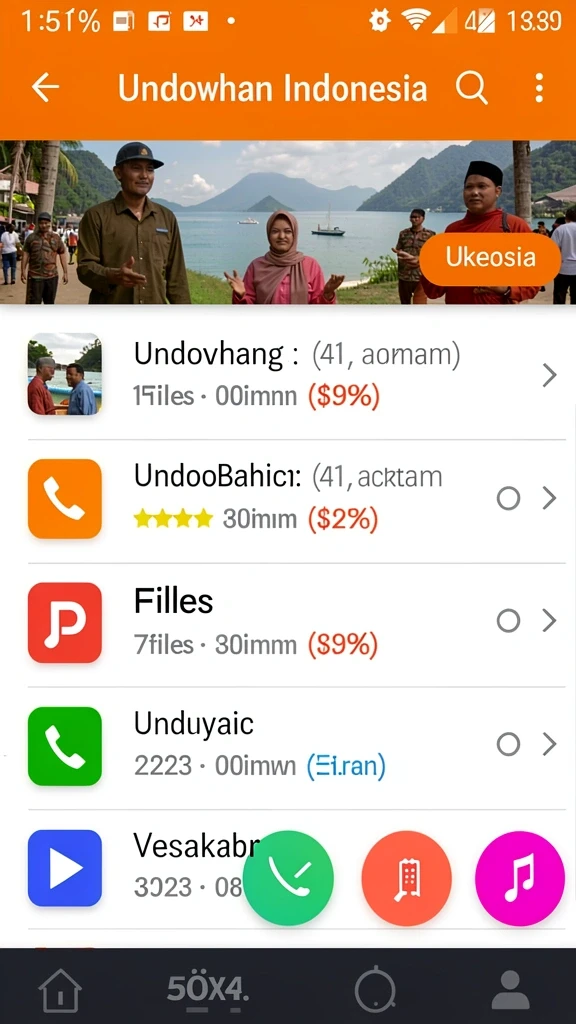Open the Unduyaic row
This screenshot has width=576, height=1024.
(x=288, y=745)
